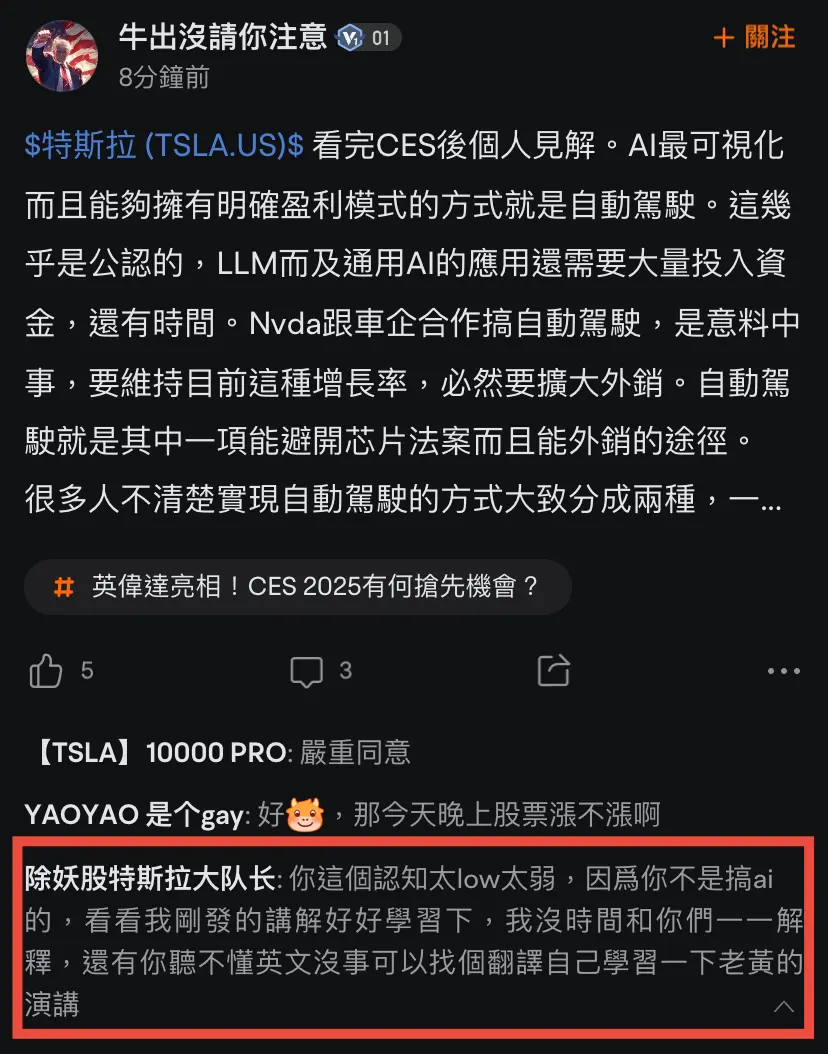
Task: Click the comment count number 3
Action: coord(345,671)
